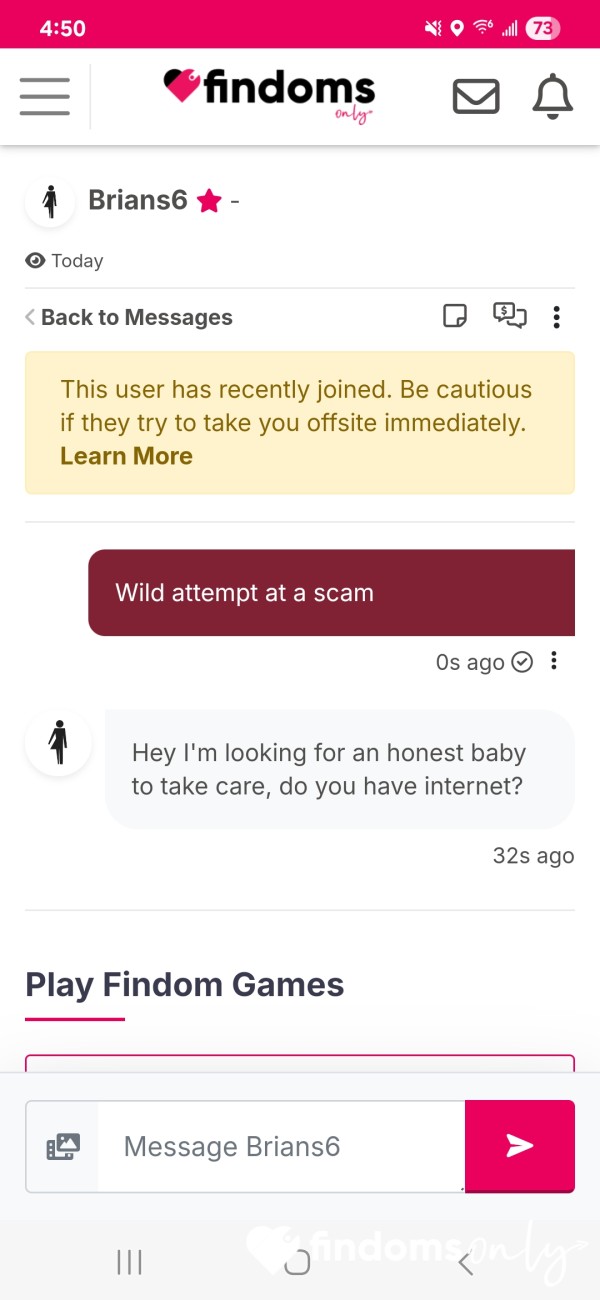Open options for sent scam message
600x1300 pixels.
(554, 661)
